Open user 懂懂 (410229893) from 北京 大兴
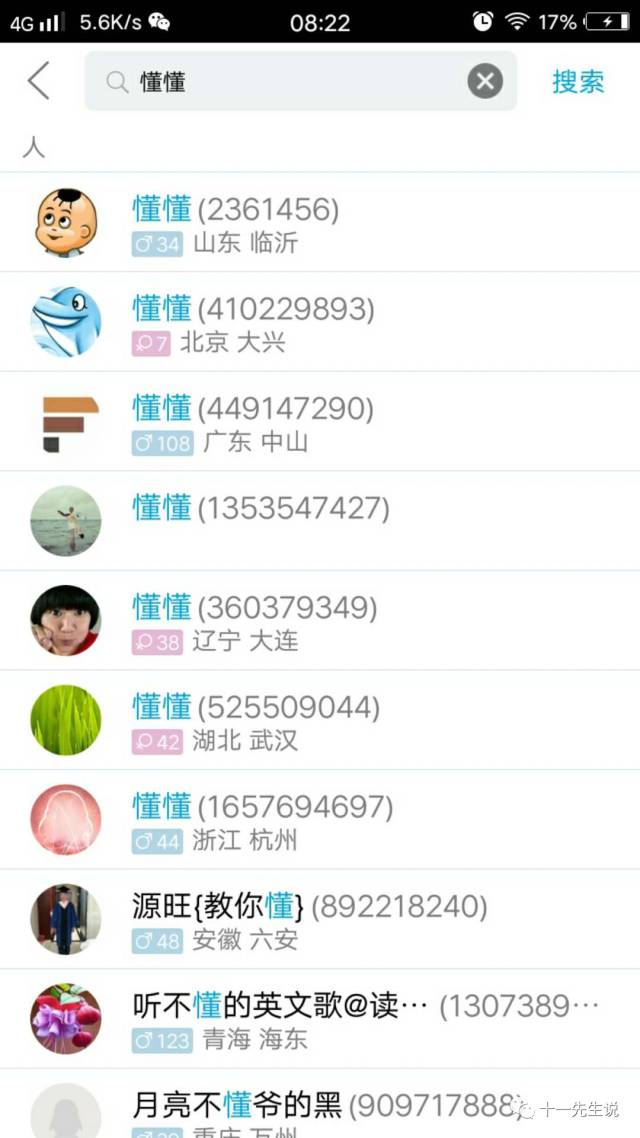Viewport: 640px width, 1138px height. click(x=320, y=322)
